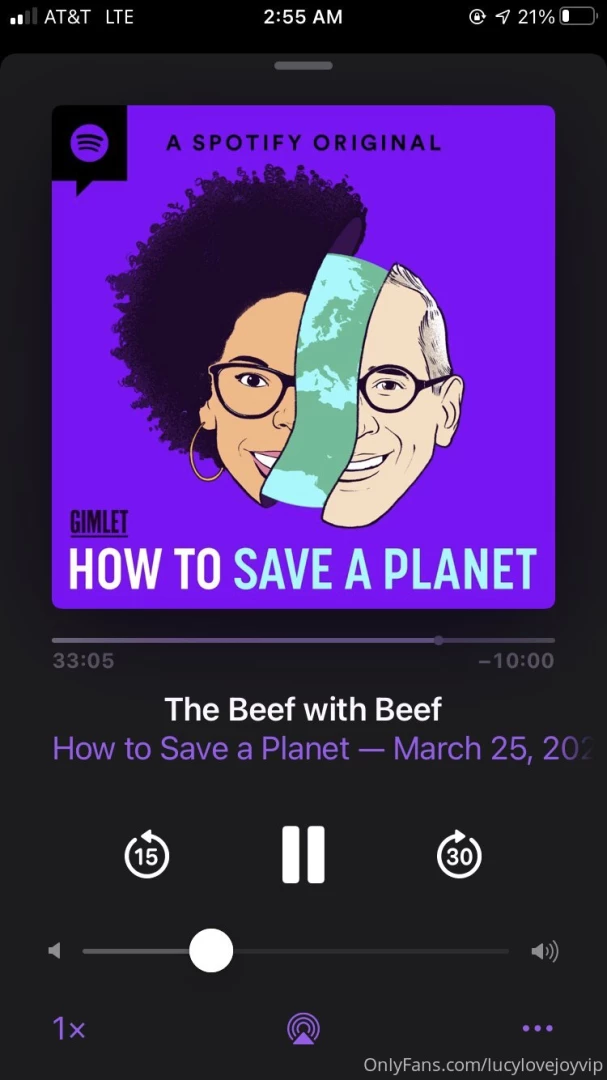Change the 1× playback speed
Screen dimensions: 607x1080
point(68,1028)
